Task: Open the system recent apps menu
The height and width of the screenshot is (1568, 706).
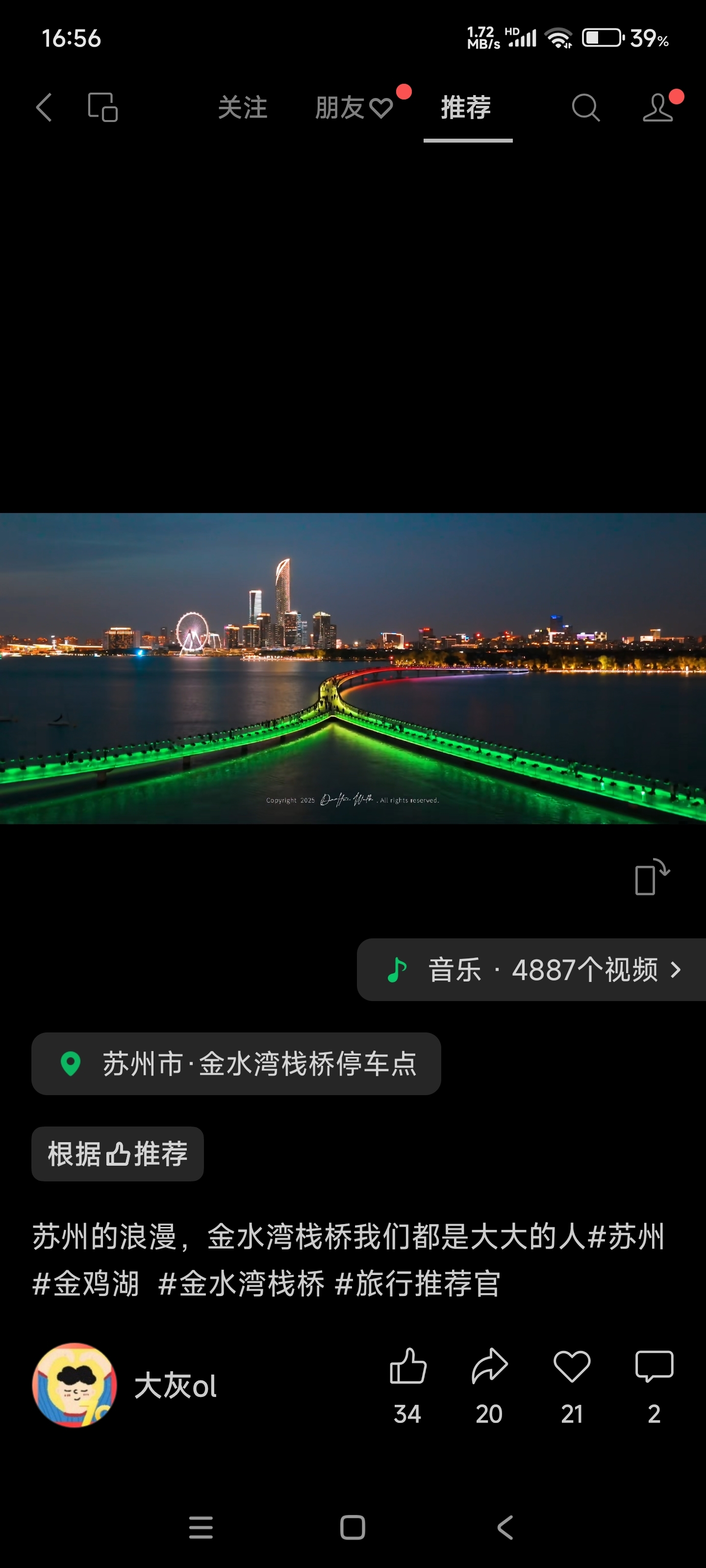Action: [201, 1527]
